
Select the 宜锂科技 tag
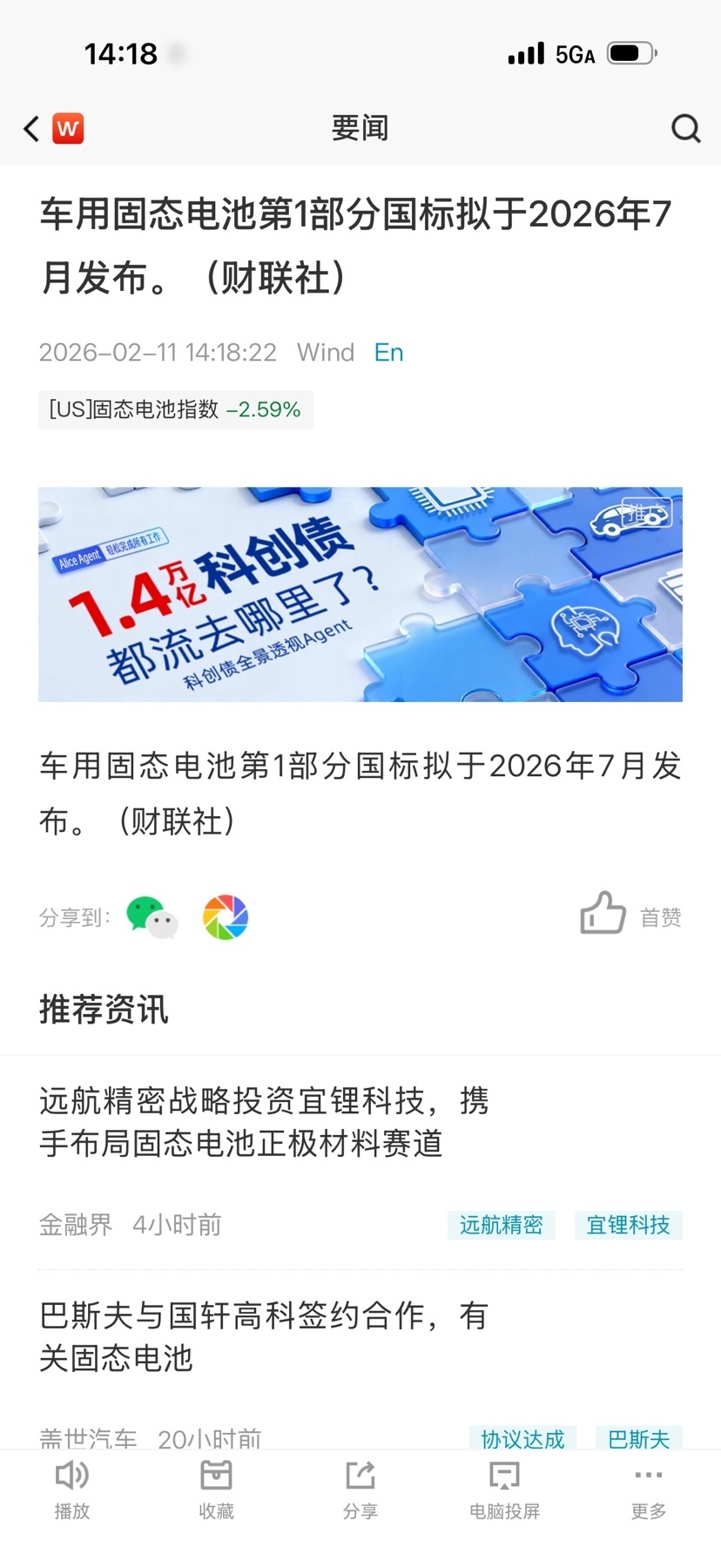click(628, 1226)
